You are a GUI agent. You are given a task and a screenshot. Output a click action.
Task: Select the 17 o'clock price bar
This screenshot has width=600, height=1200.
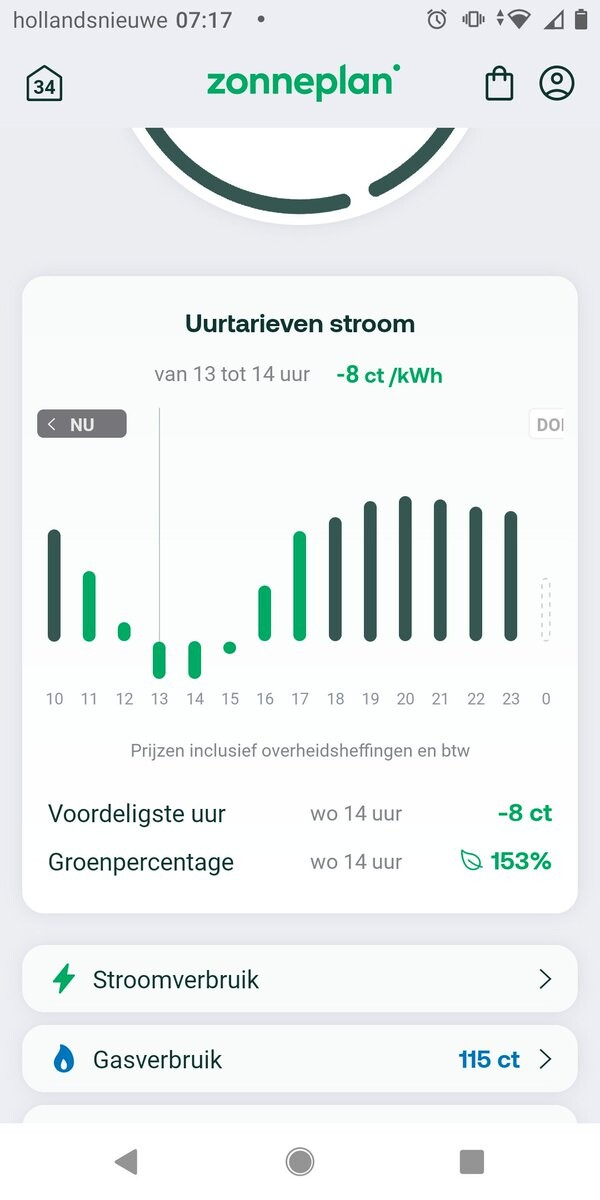point(300,586)
